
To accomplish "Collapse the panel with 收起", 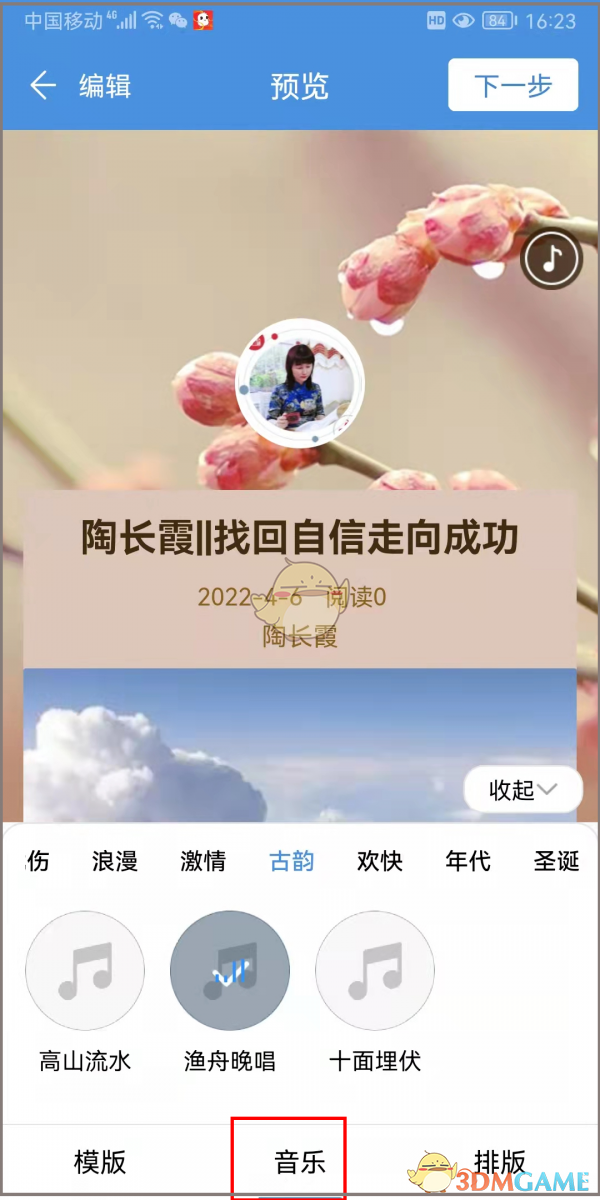I will [522, 790].
